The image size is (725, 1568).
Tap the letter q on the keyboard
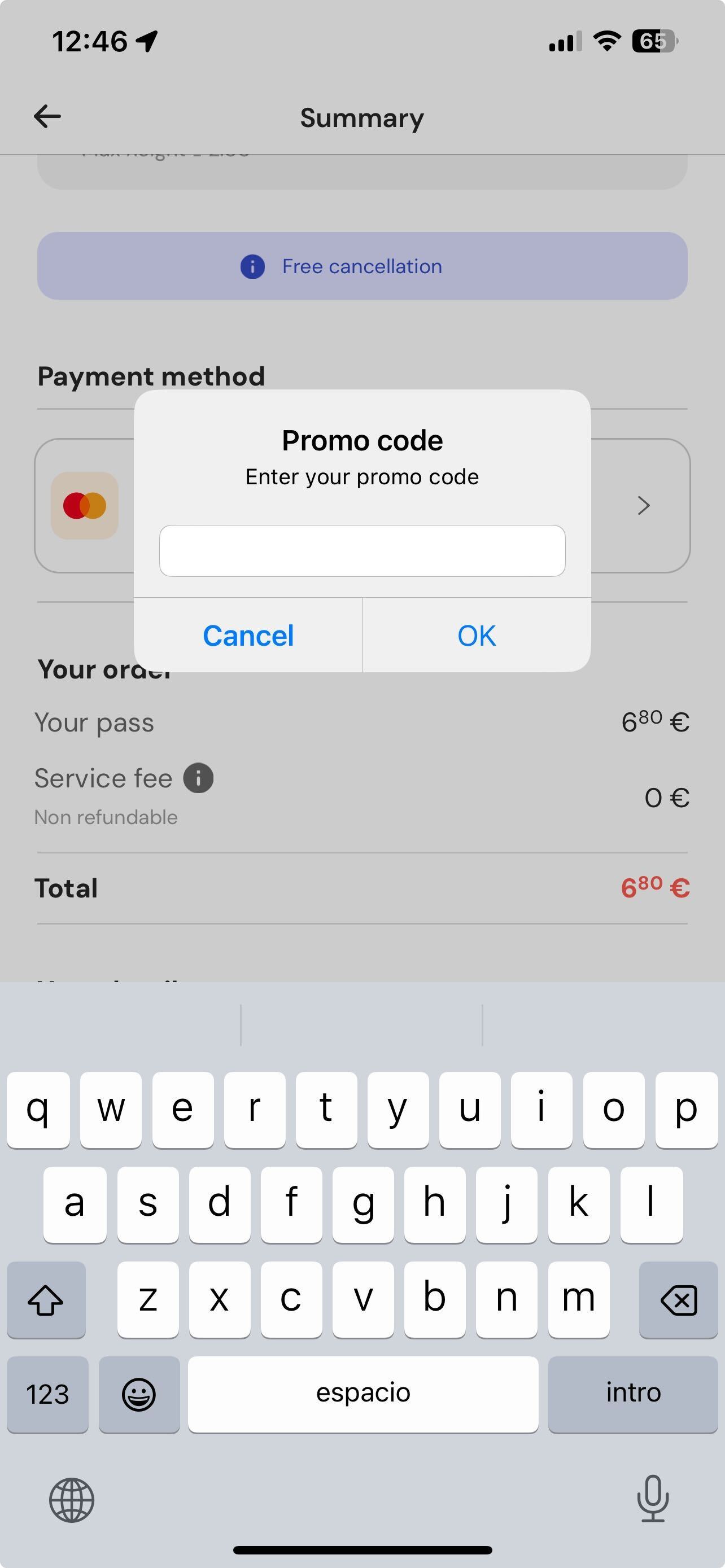pos(38,1108)
